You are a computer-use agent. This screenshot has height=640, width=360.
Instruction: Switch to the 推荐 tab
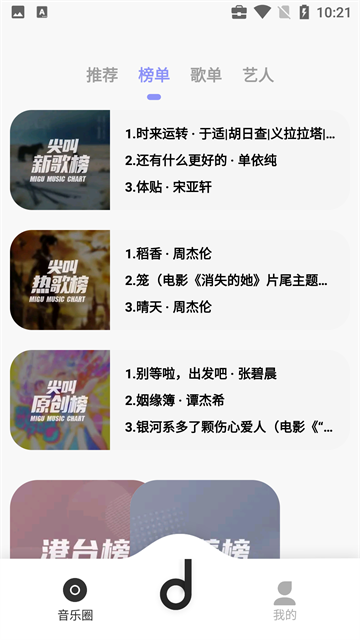pos(102,75)
